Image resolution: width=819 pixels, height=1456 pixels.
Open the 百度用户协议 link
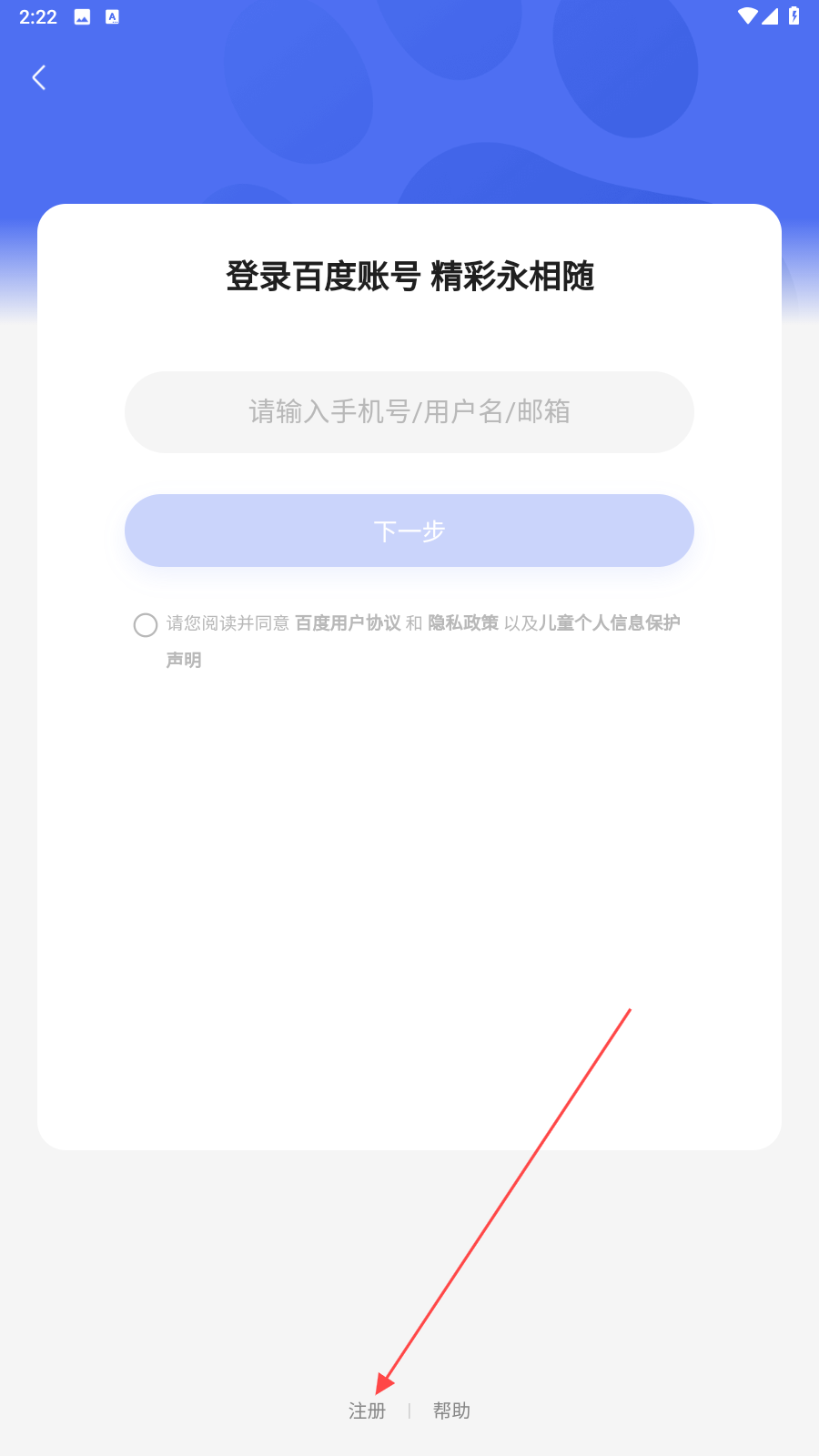point(348,623)
